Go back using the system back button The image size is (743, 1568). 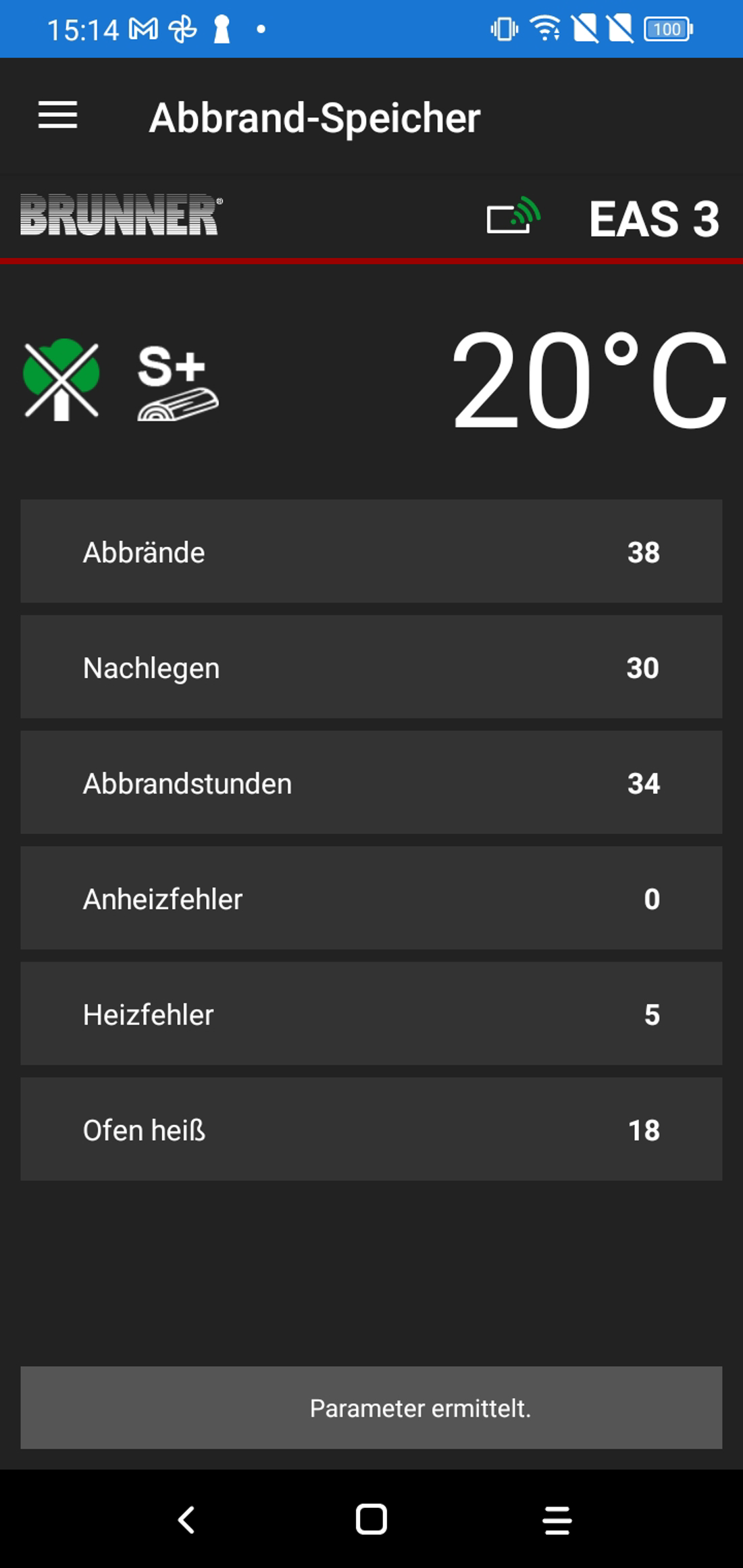tap(186, 1519)
